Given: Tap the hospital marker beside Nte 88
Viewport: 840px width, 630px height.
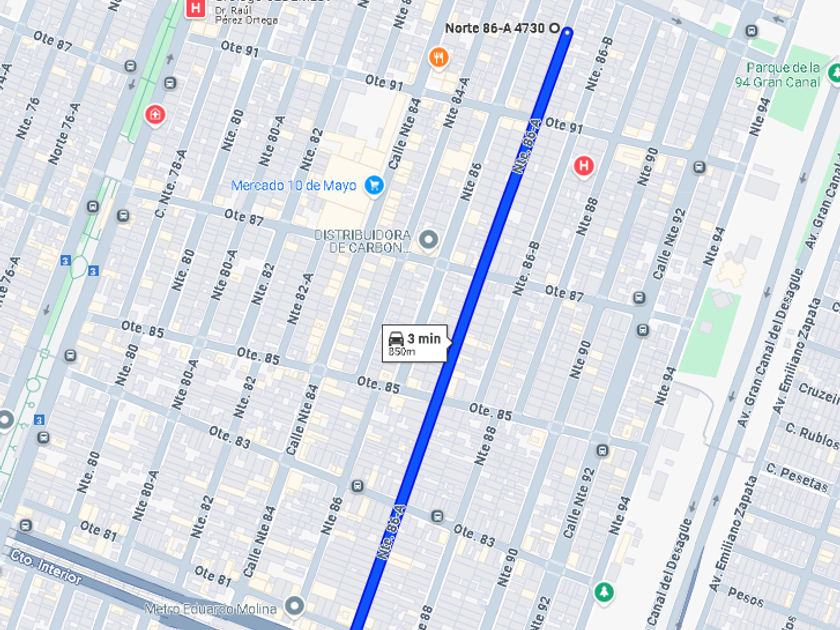Looking at the screenshot, I should coord(584,165).
